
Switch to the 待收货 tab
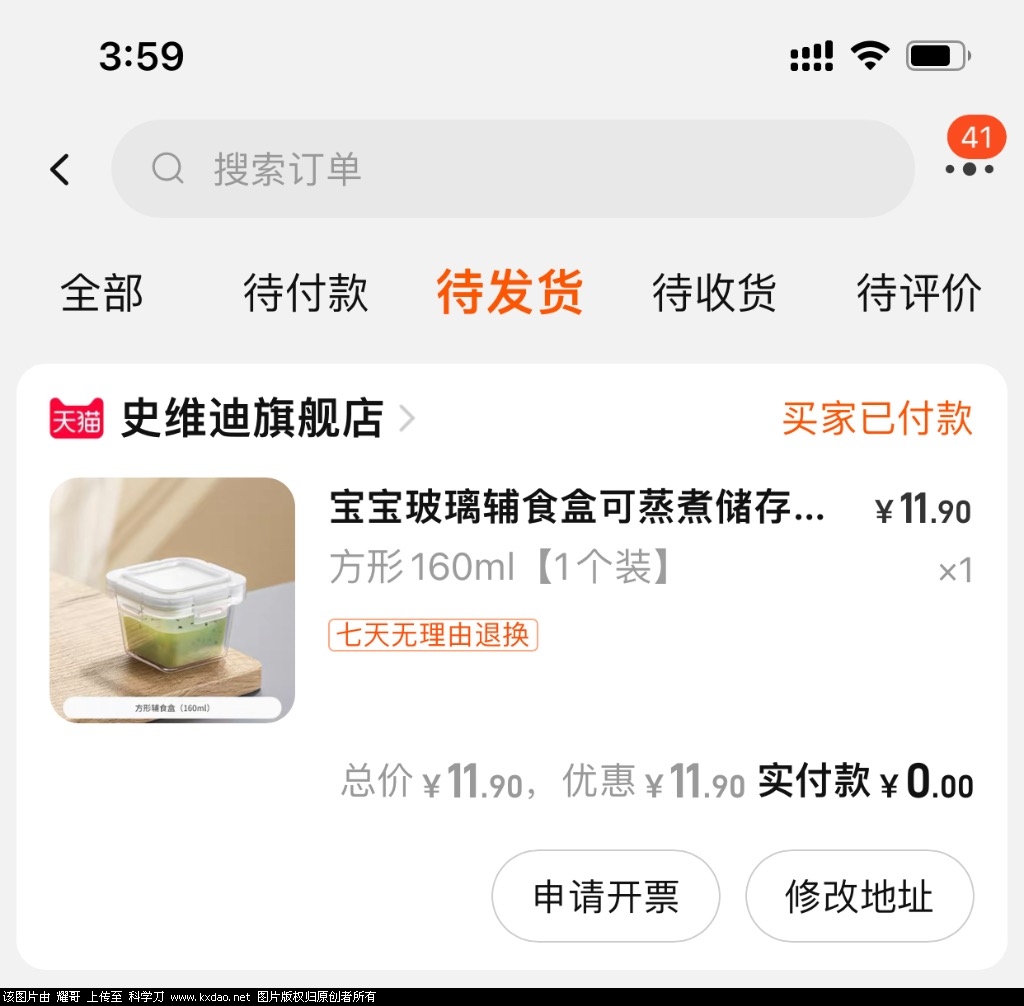pyautogui.click(x=714, y=294)
